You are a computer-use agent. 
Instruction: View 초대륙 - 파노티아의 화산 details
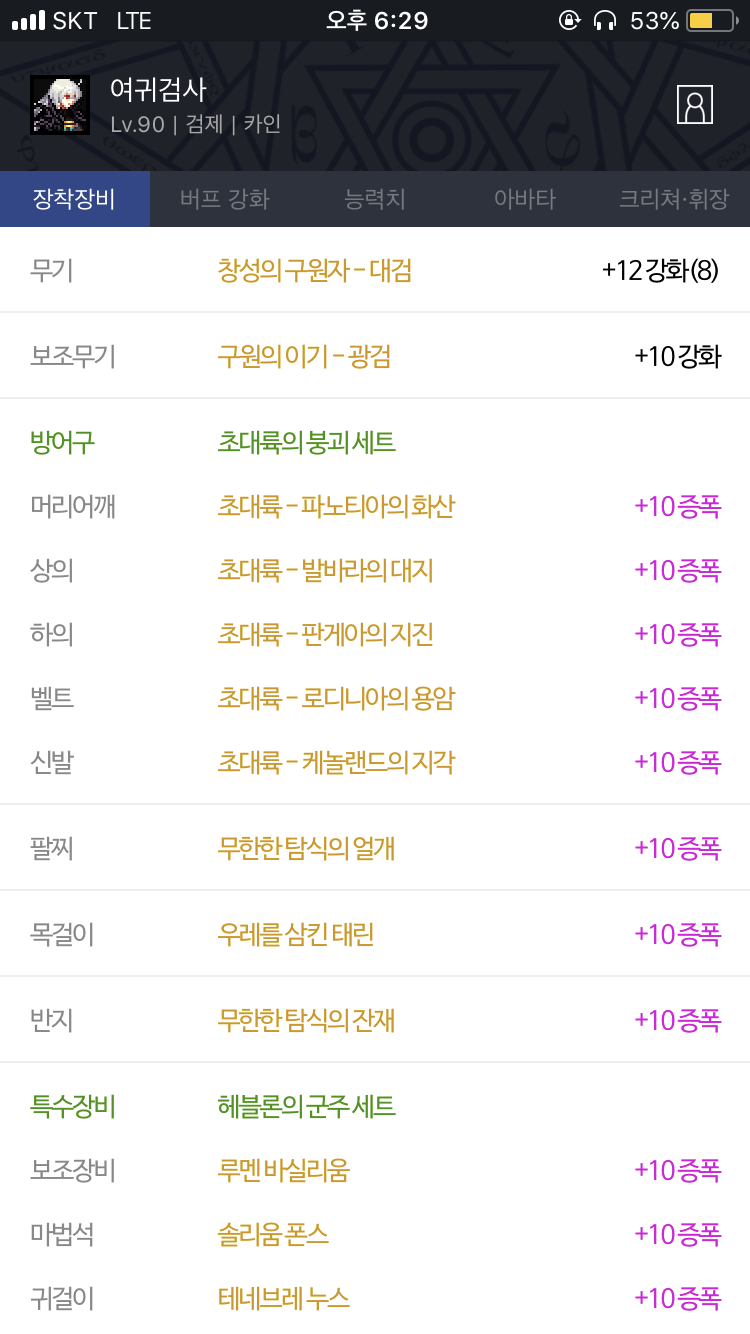[x=336, y=506]
